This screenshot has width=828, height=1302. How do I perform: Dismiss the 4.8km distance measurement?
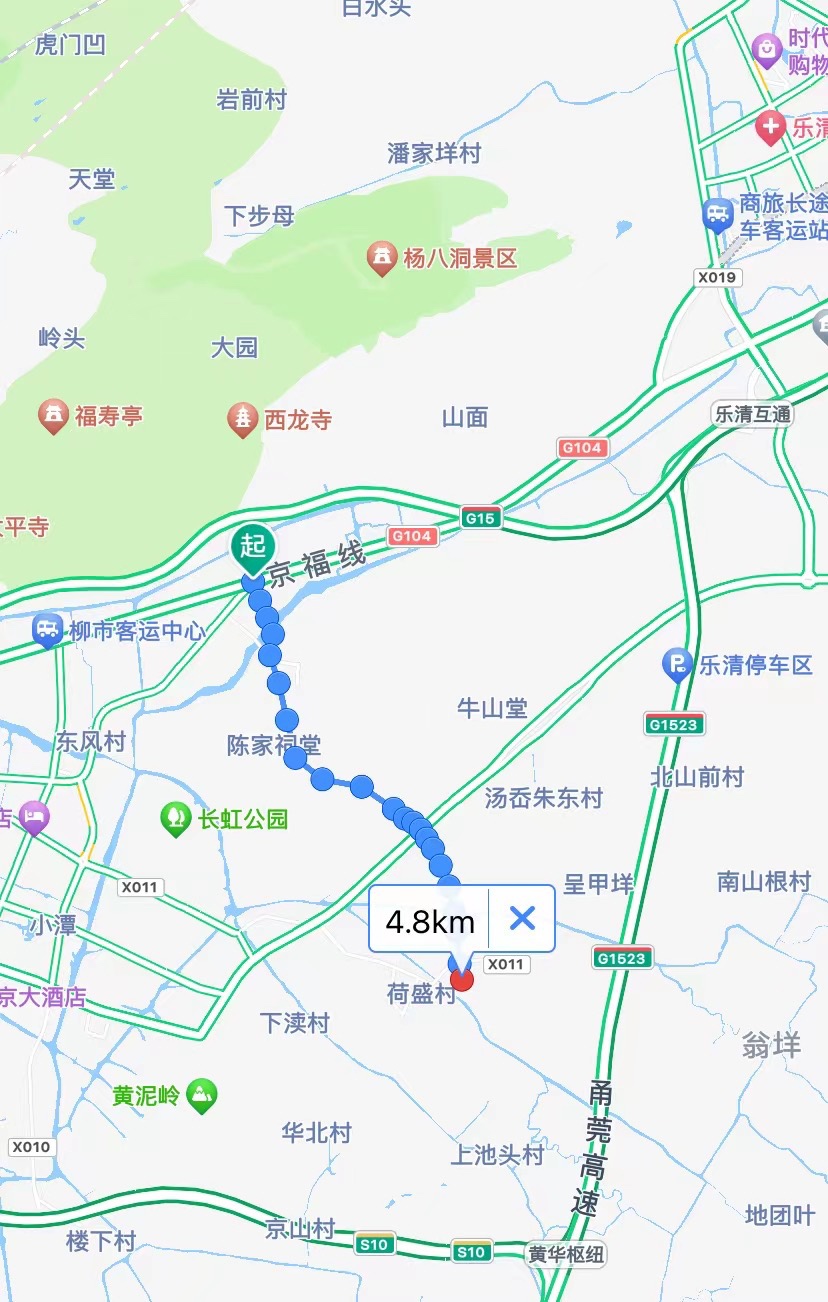point(522,918)
